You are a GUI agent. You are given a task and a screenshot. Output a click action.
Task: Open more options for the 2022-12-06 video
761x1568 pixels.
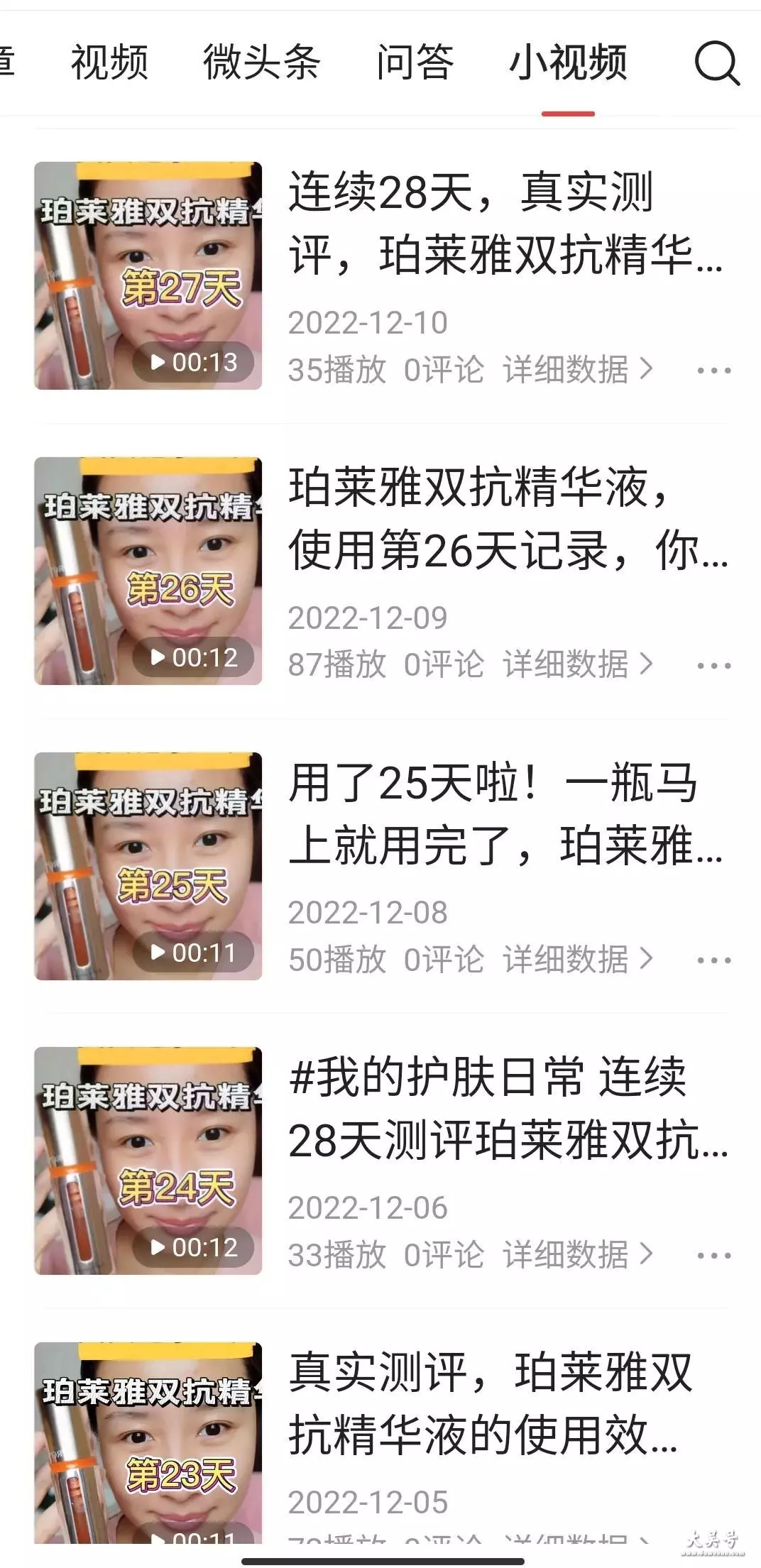(714, 1256)
